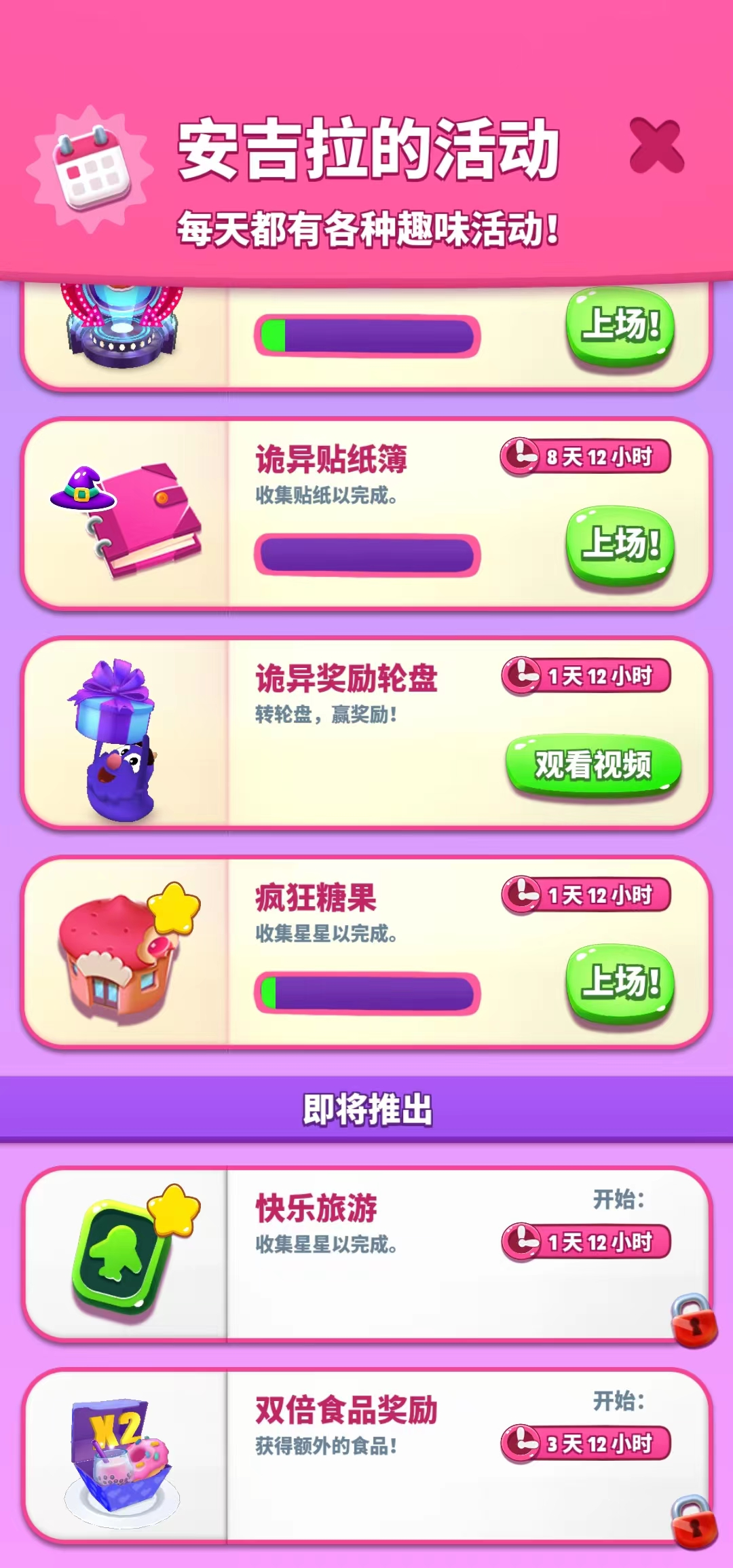Open the locked 双倍食品奖励 upcoming event card
Viewport: 733px width, 1568px height.
tap(367, 1457)
